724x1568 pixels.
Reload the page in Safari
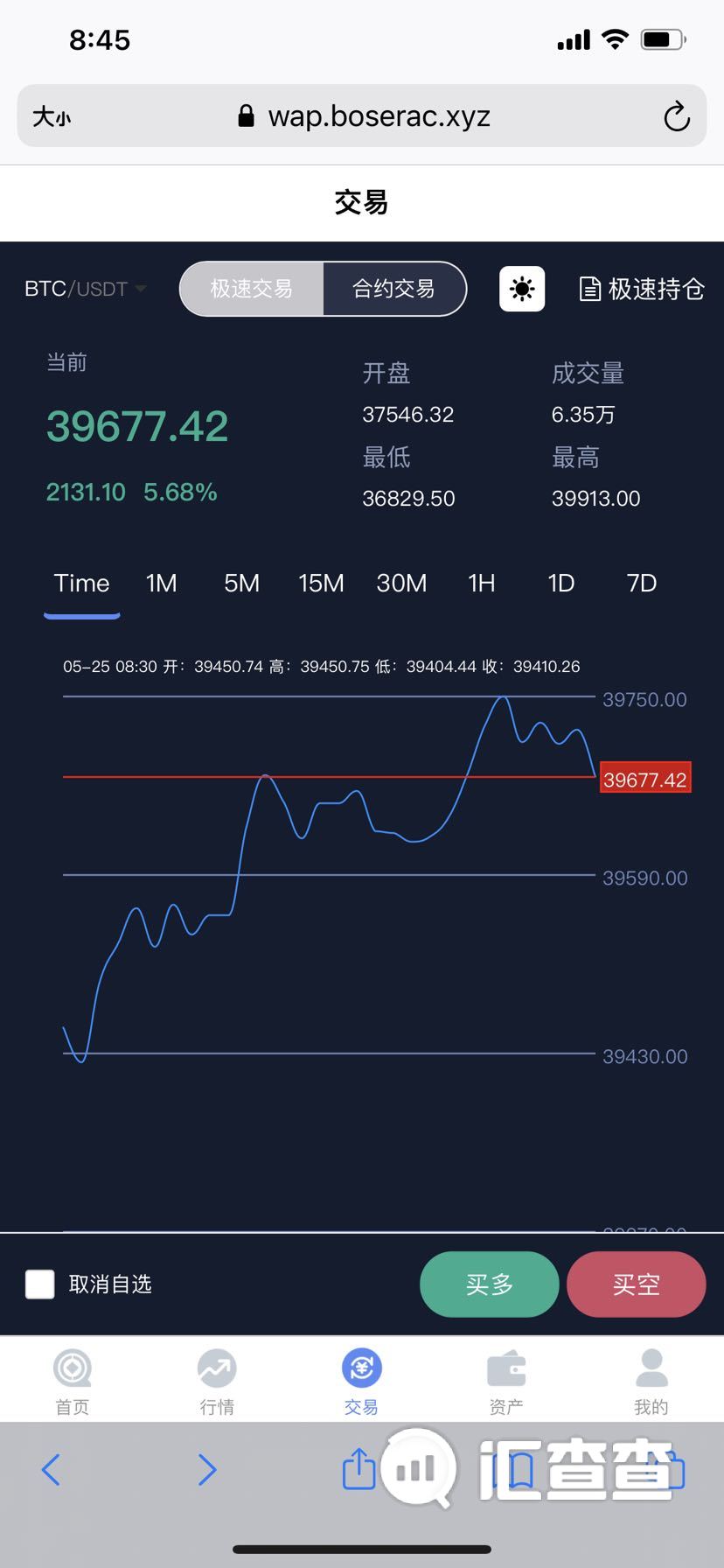point(677,116)
